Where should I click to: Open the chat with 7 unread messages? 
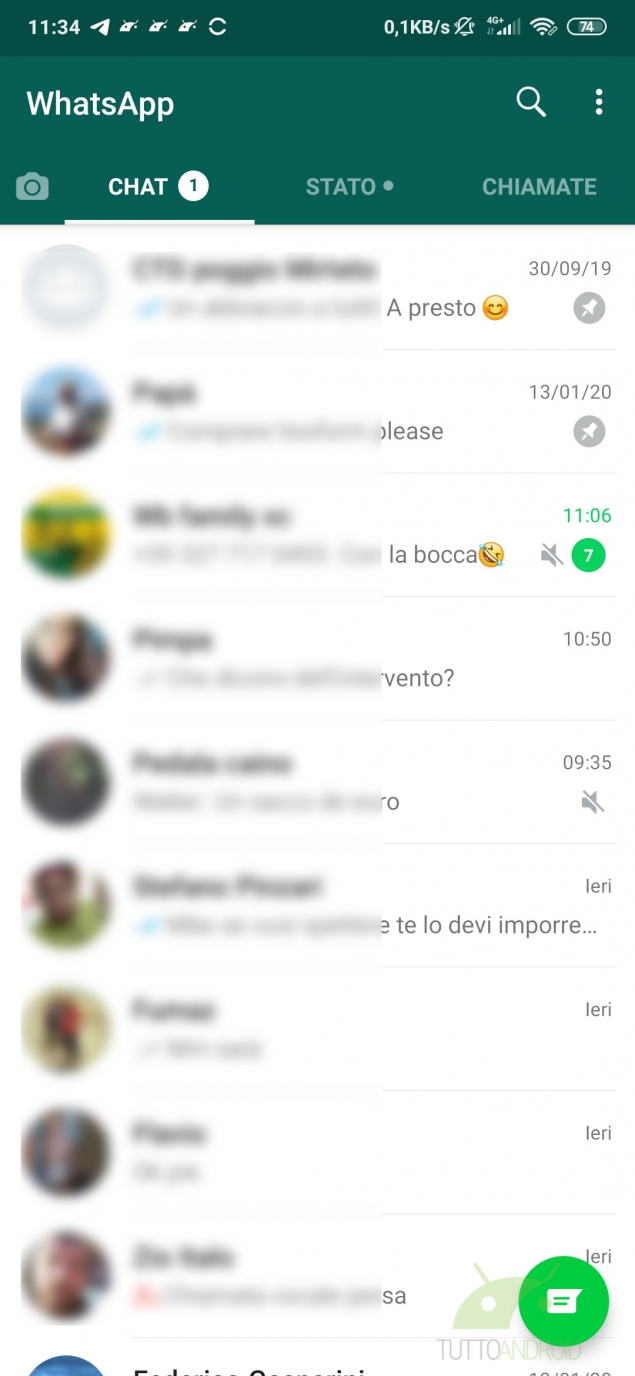pos(317,535)
